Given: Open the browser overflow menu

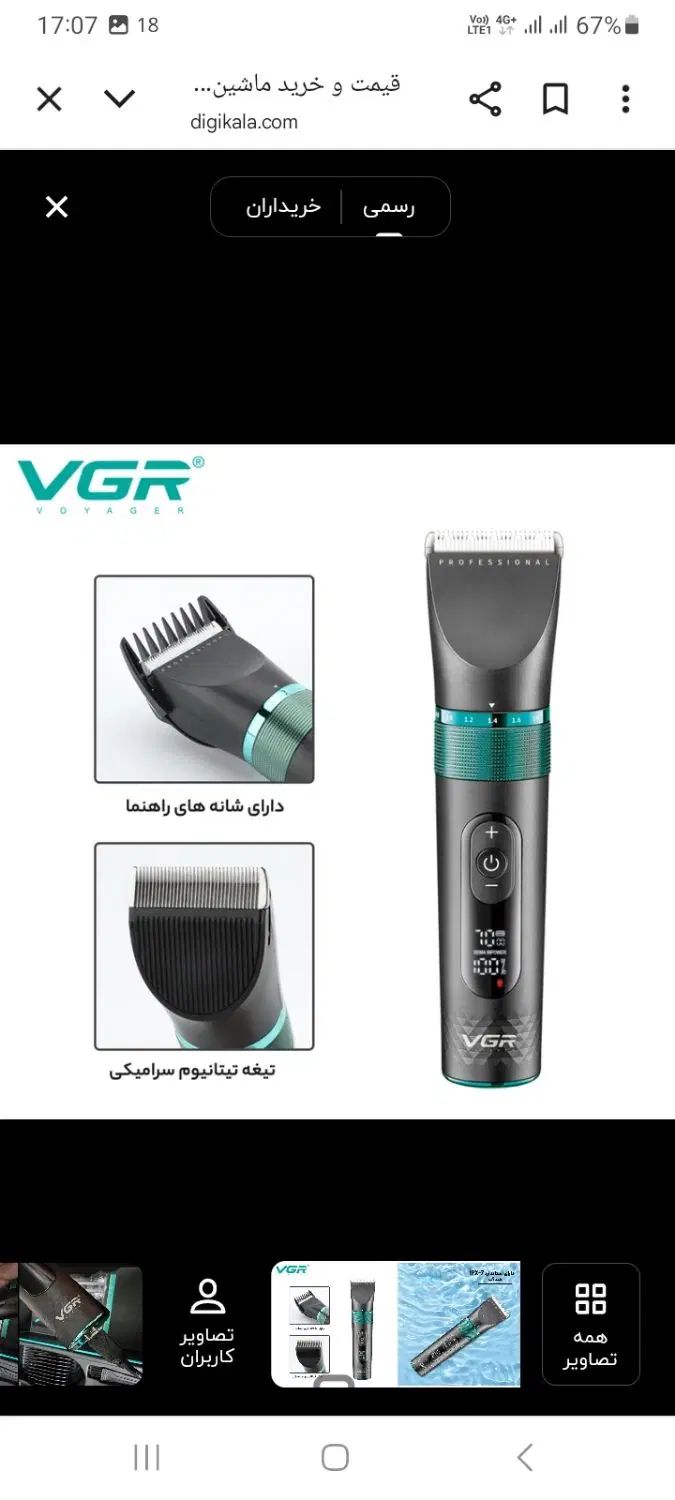Looking at the screenshot, I should pyautogui.click(x=625, y=99).
